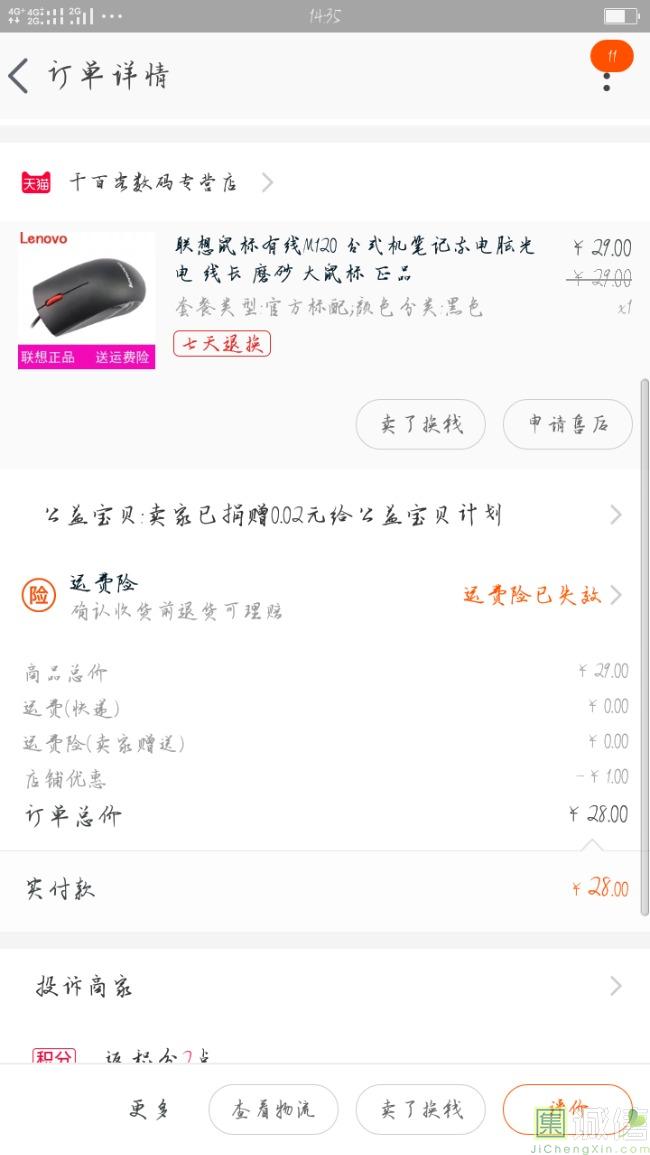This screenshot has width=650, height=1155.
Task: Tap 评价 to review the order
Action: [x=567, y=1108]
